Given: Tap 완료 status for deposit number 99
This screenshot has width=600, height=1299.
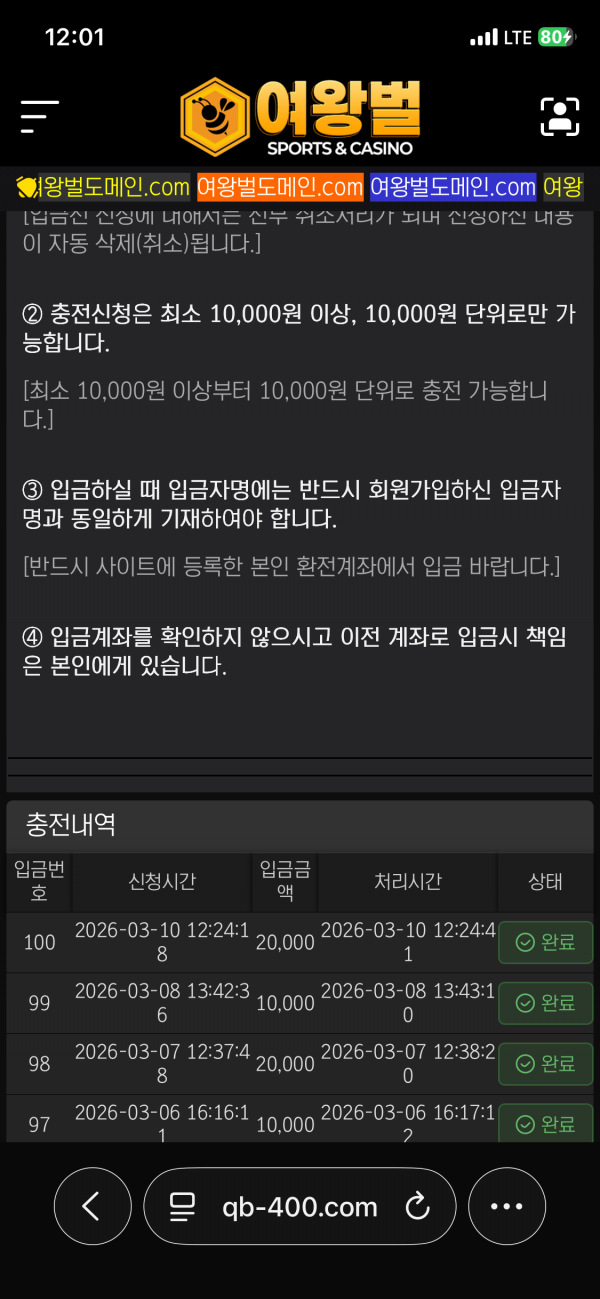Looking at the screenshot, I should tap(545, 1002).
